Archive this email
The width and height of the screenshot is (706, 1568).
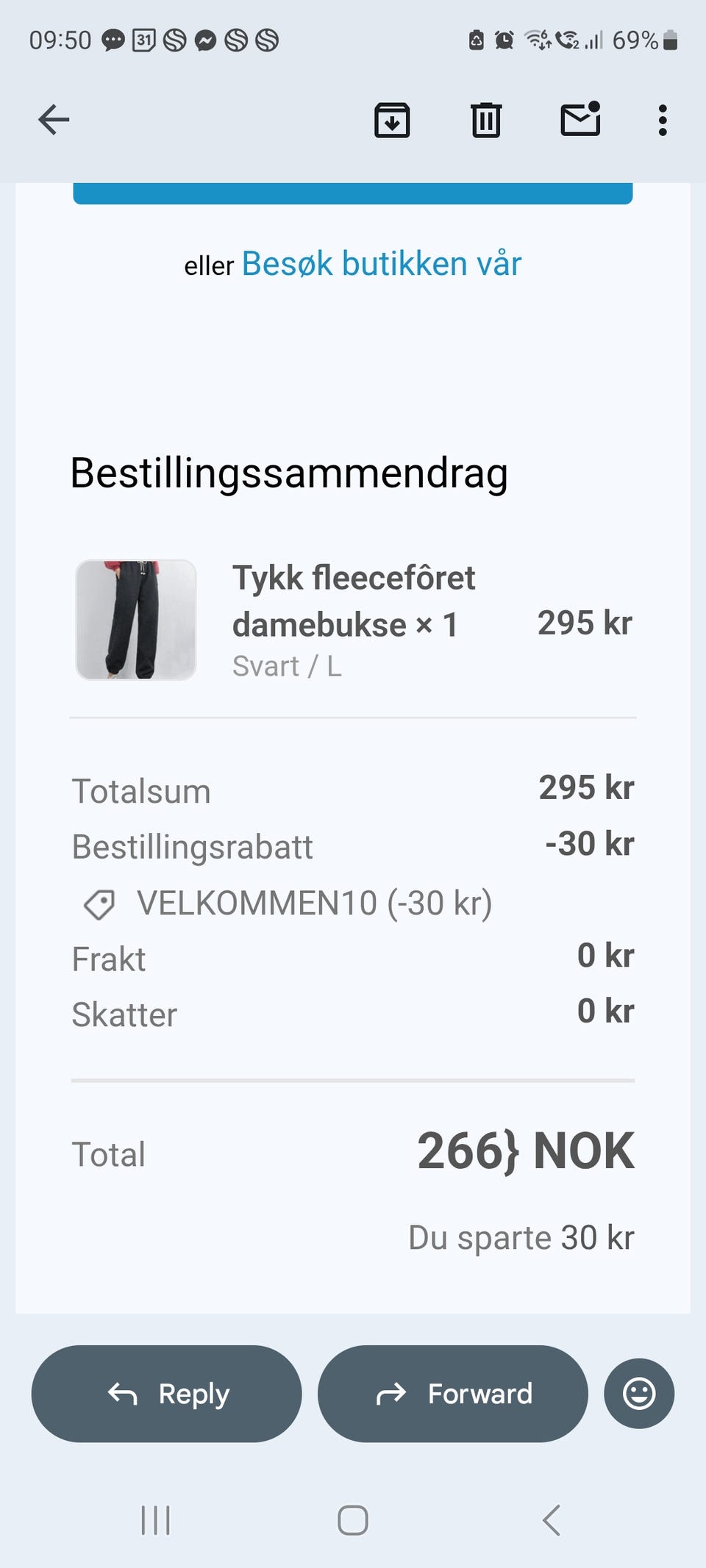pos(392,120)
